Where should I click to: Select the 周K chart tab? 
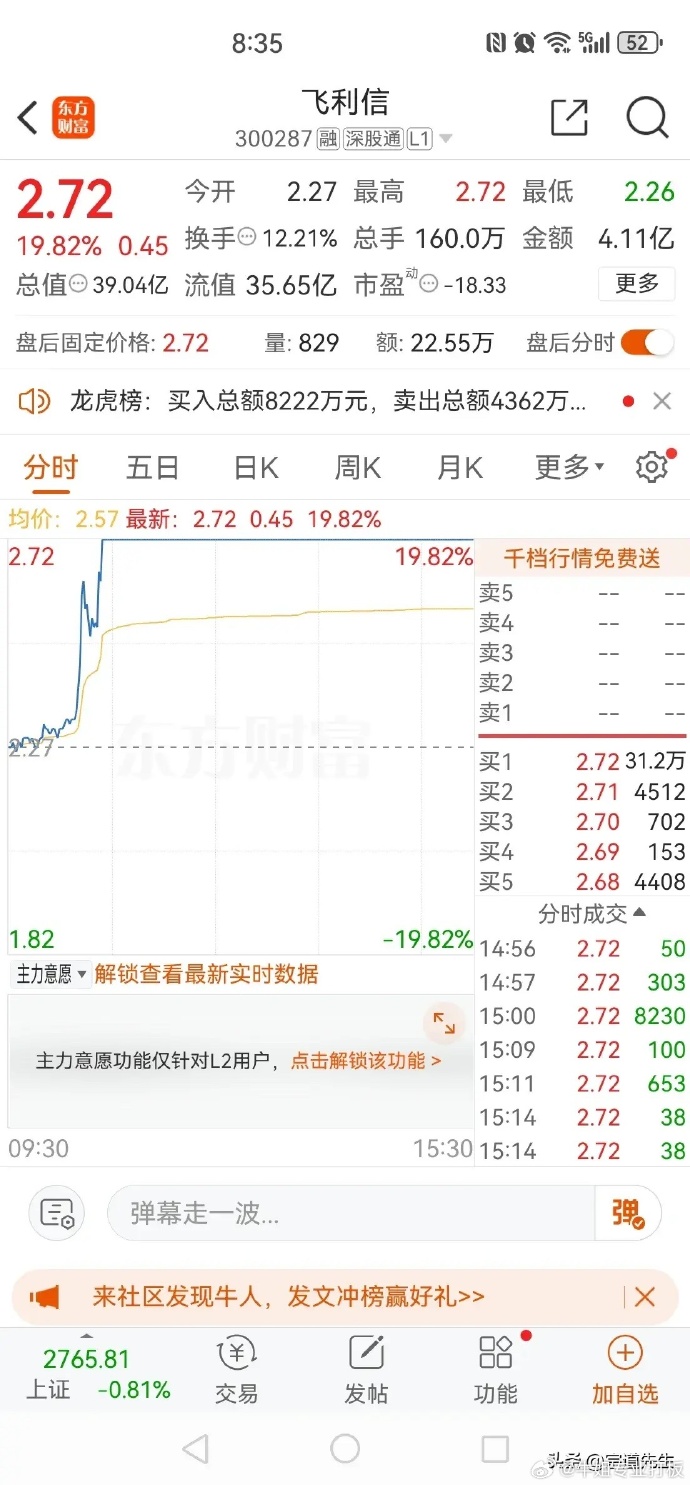tap(358, 467)
